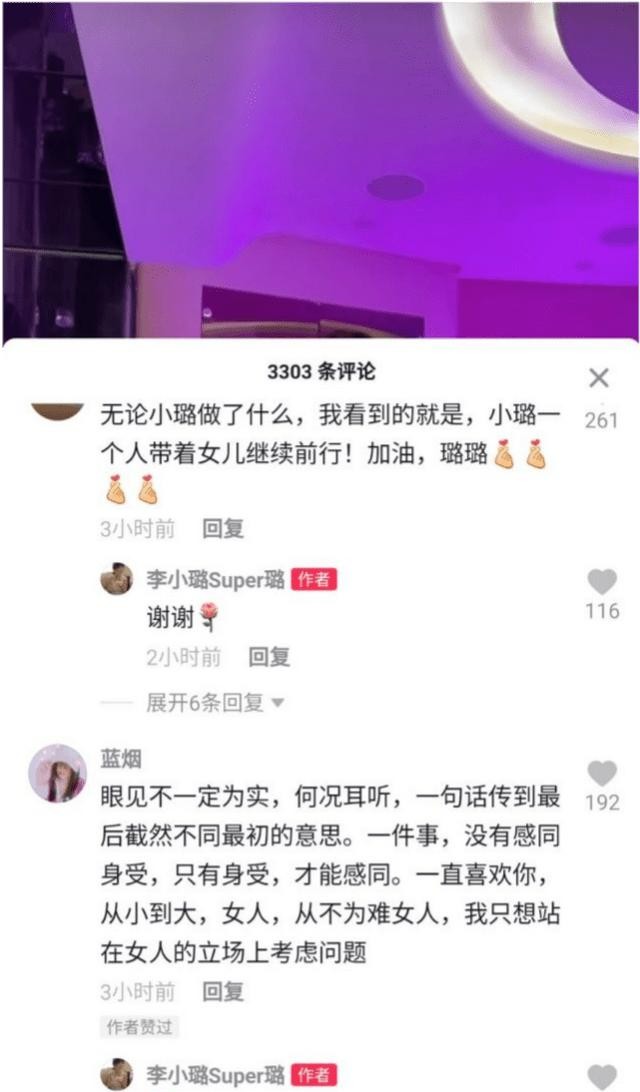Reply to the 无论小璐做了什么 comment
The height and width of the screenshot is (1092, 640).
tap(223, 529)
